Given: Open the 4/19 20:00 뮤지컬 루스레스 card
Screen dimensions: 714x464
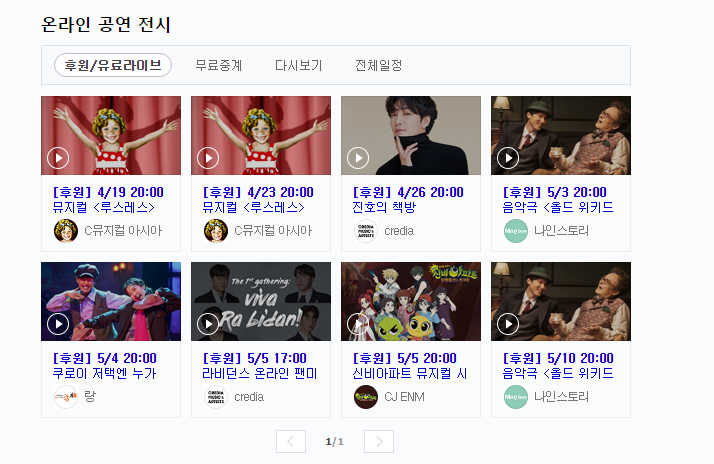Looking at the screenshot, I should tap(110, 137).
